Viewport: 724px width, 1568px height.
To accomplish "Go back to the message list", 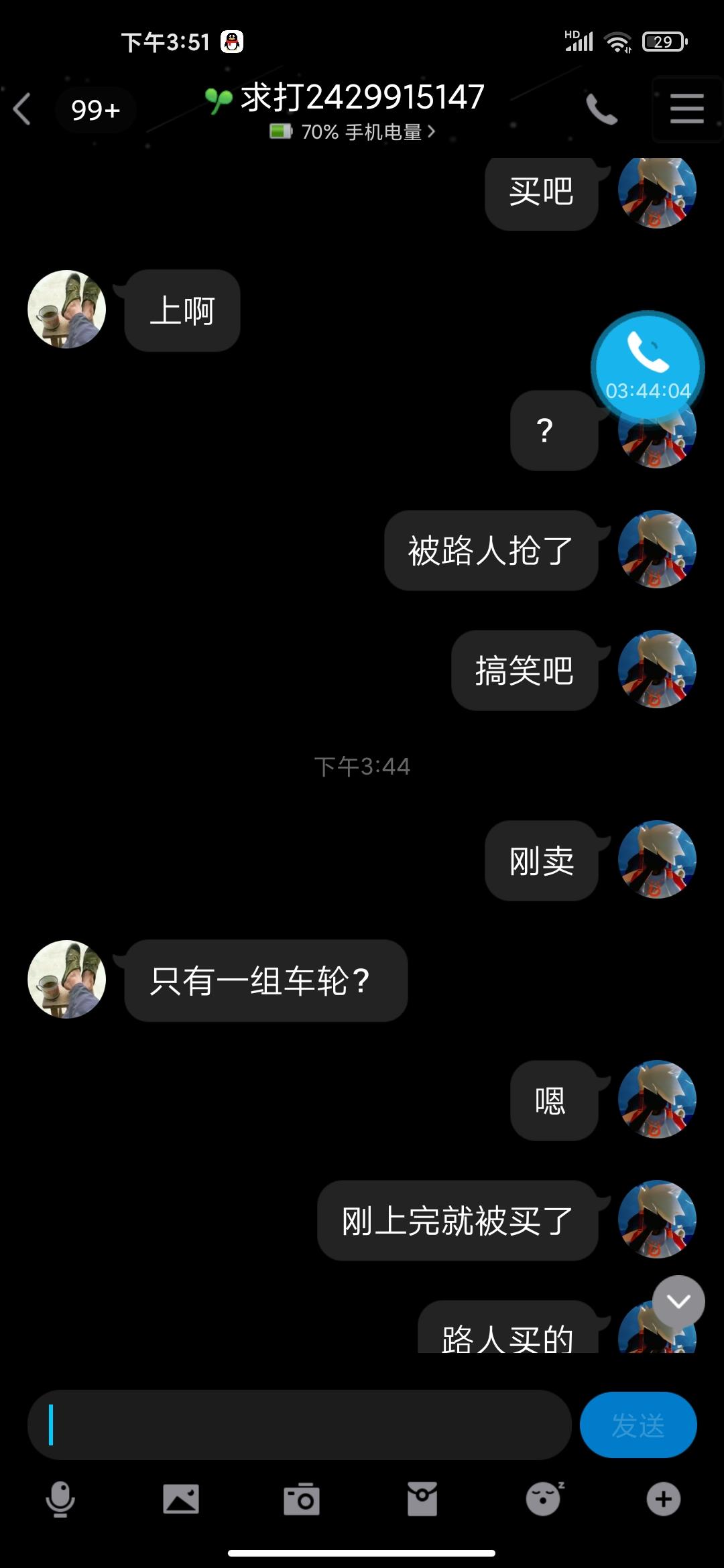I will tap(23, 109).
